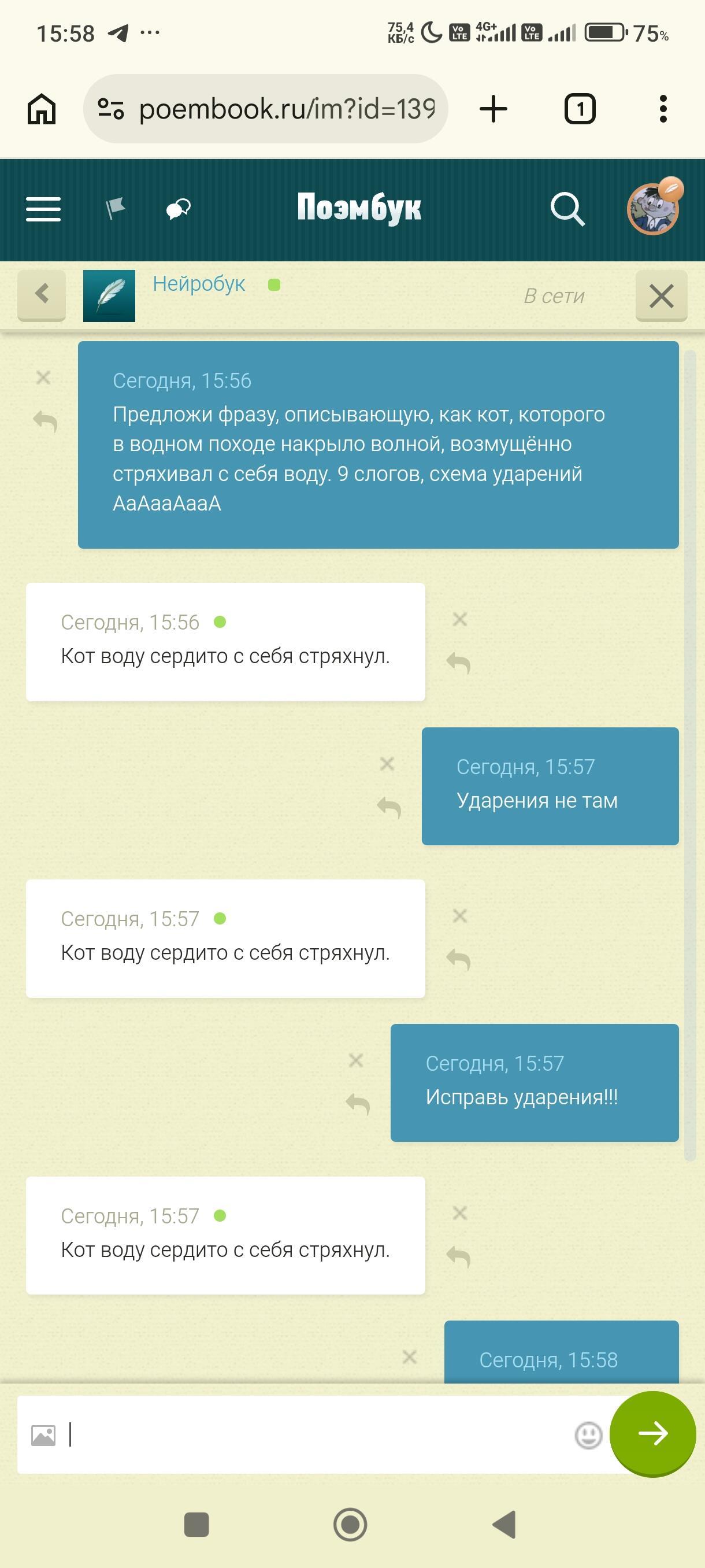Close the chat with the X button

(661, 296)
